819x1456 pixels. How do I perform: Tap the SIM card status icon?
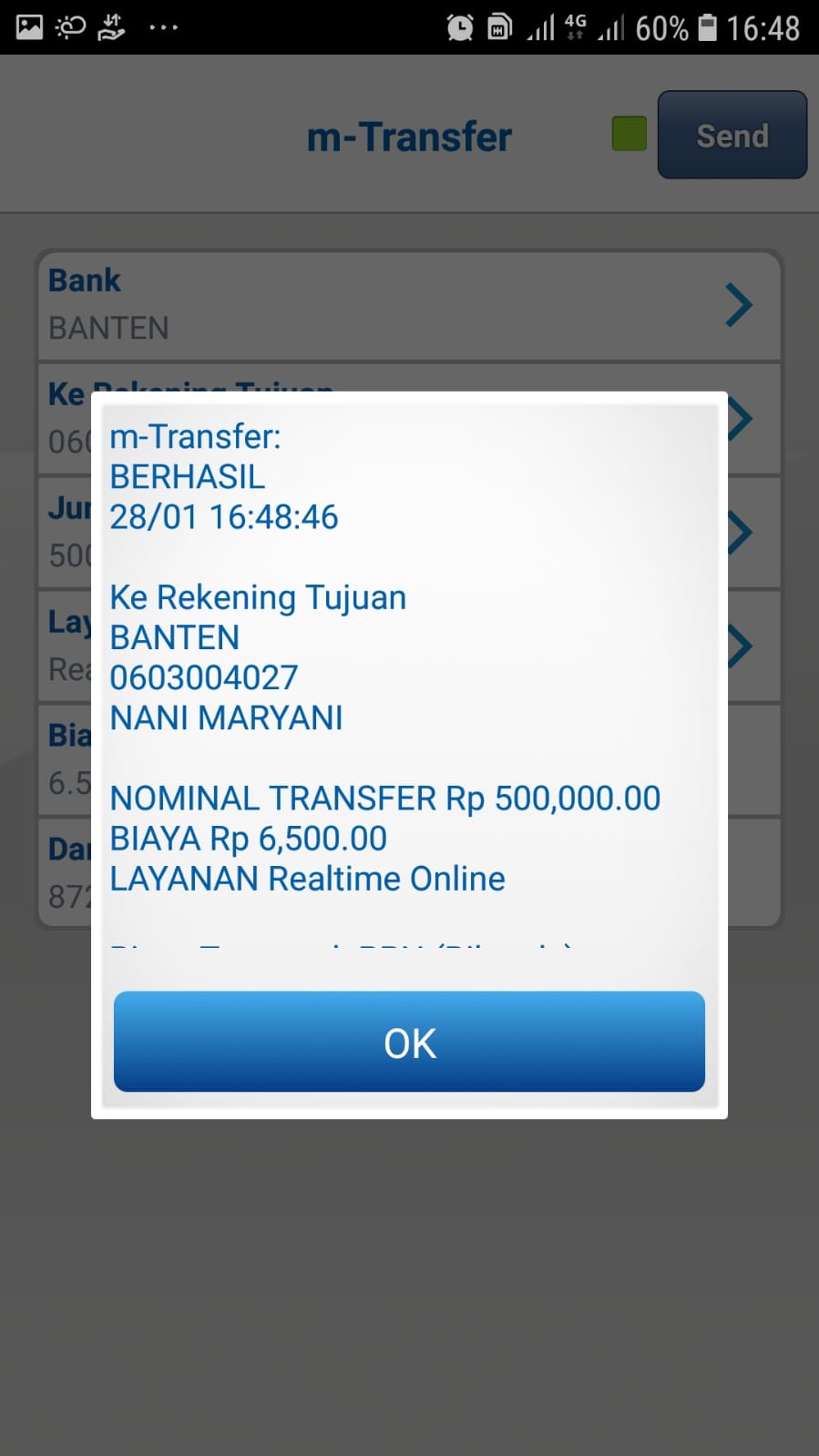point(497,26)
